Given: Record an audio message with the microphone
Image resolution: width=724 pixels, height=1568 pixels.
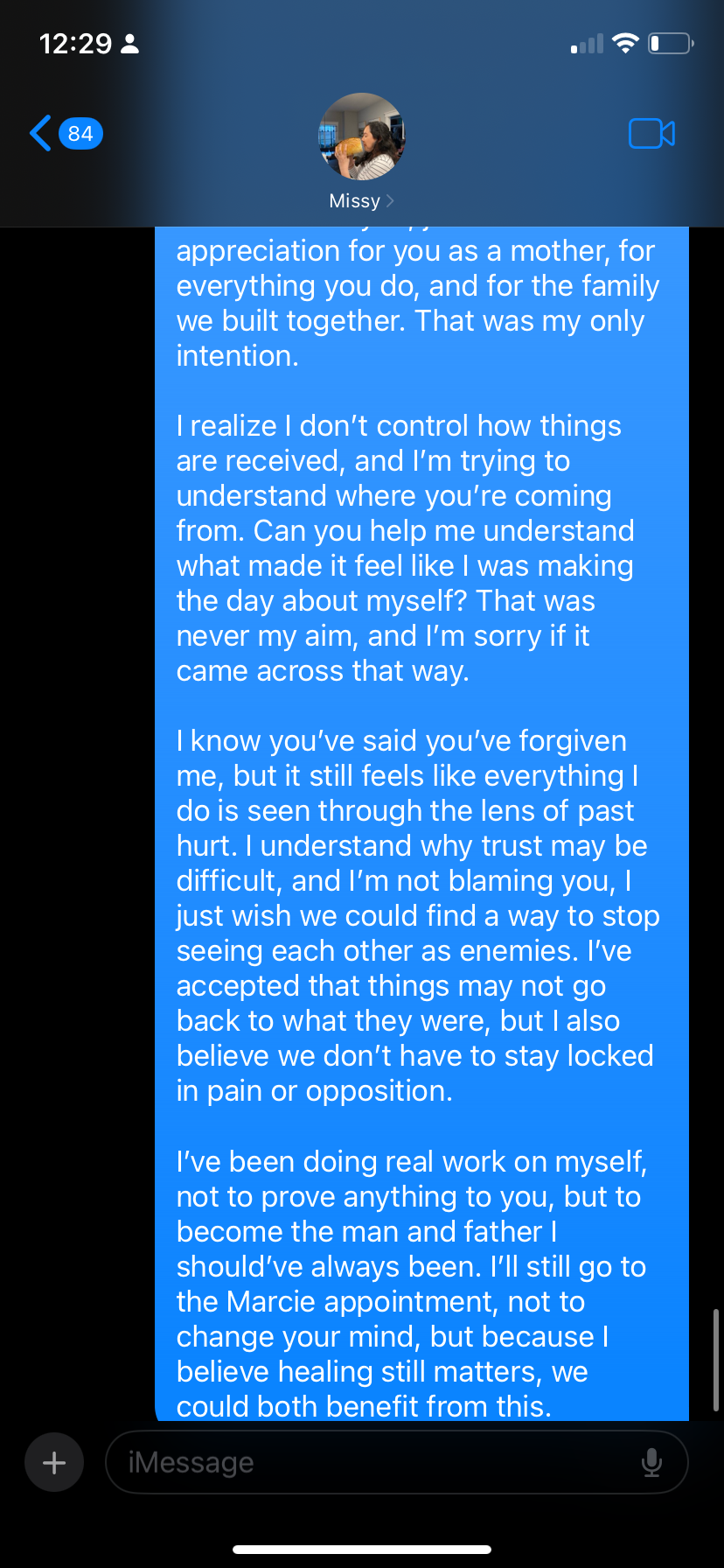Looking at the screenshot, I should coord(651,1462).
